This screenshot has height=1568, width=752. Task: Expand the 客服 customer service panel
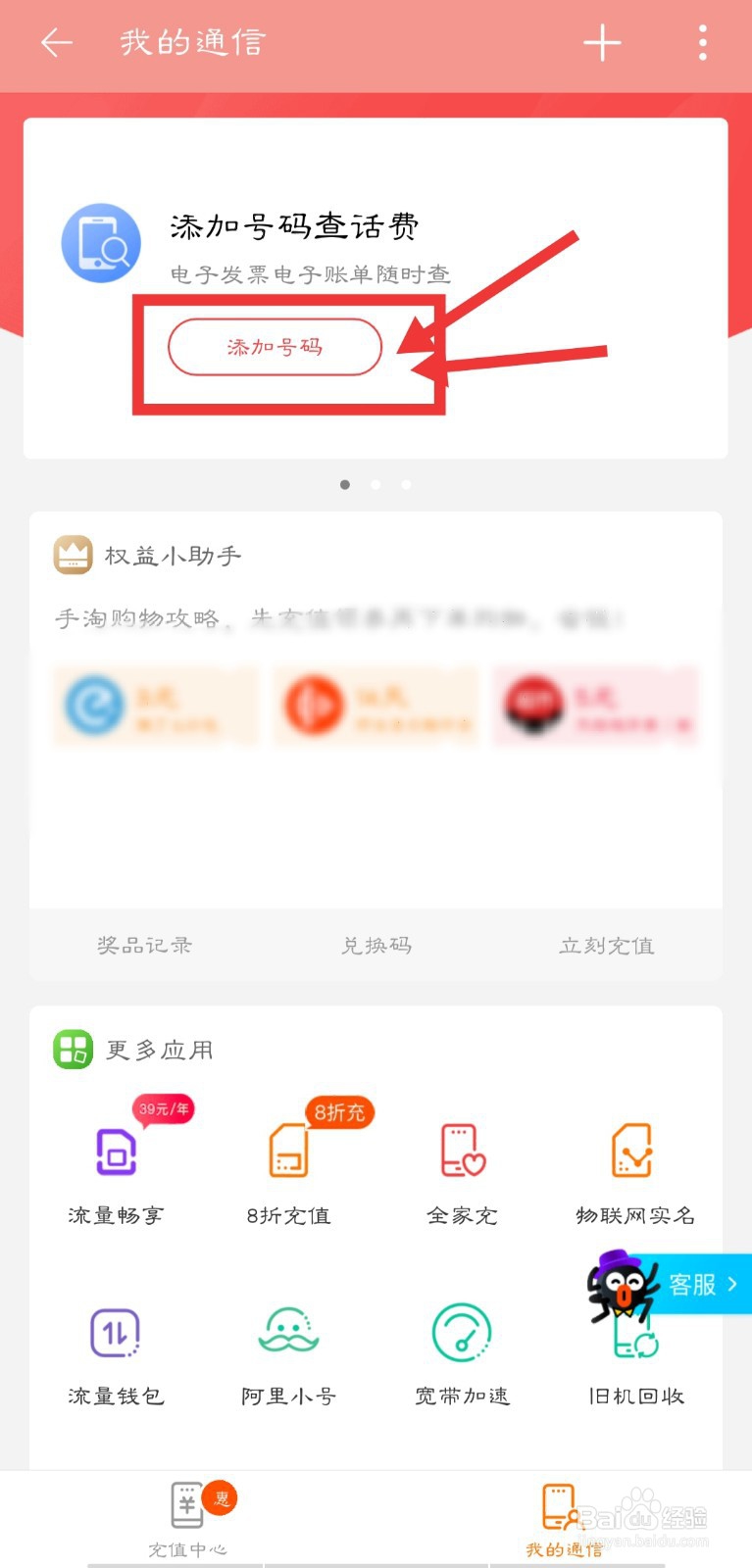pyautogui.click(x=699, y=1284)
